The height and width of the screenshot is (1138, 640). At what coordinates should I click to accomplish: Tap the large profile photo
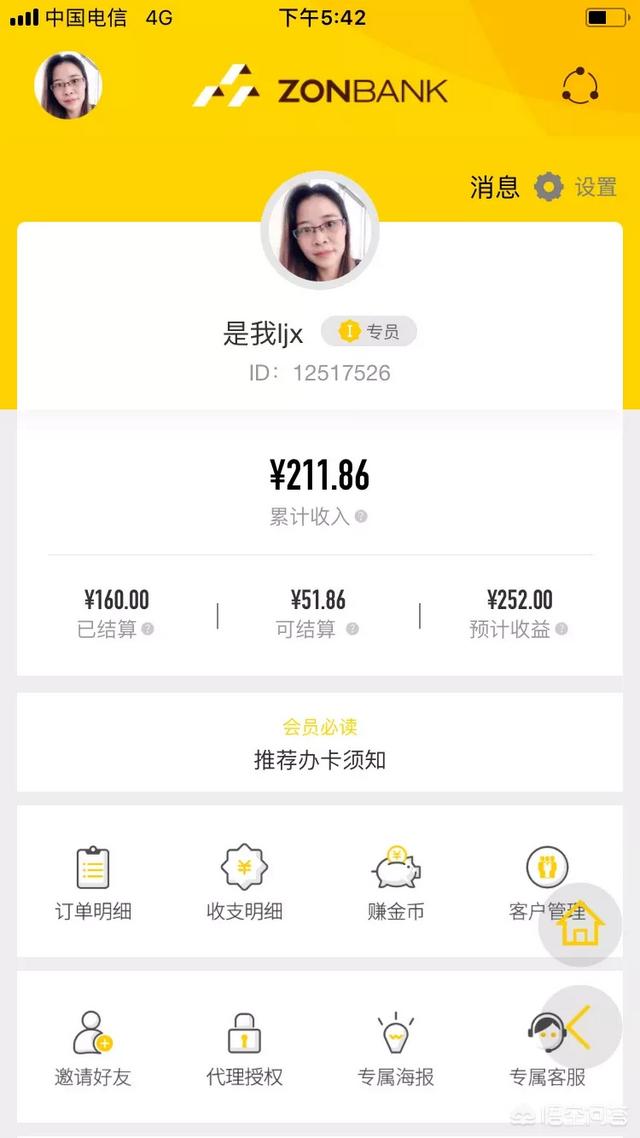(320, 231)
